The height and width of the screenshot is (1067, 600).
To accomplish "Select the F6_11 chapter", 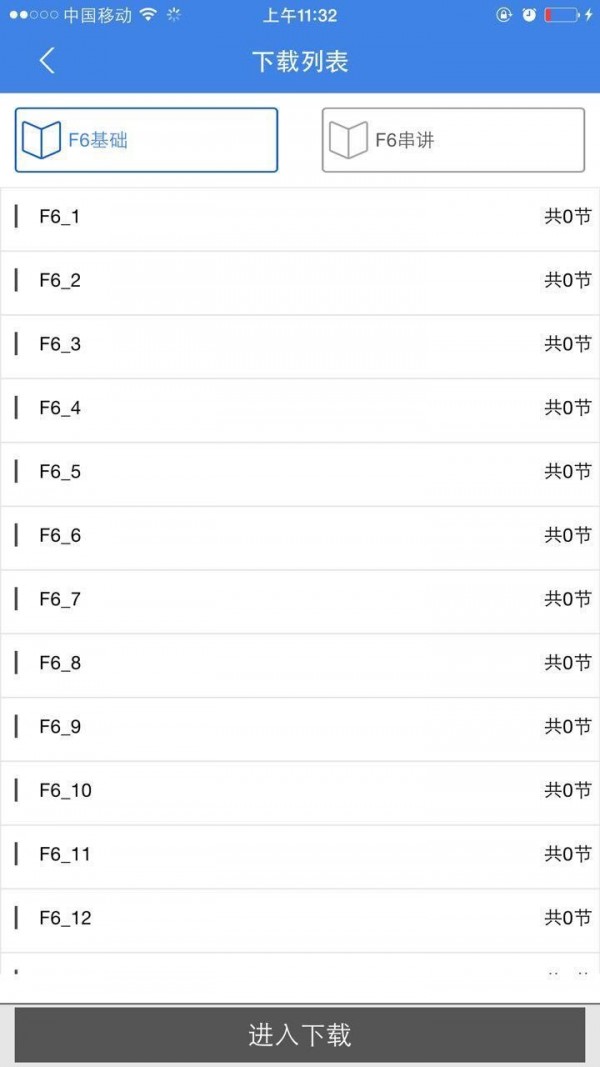I will [300, 855].
